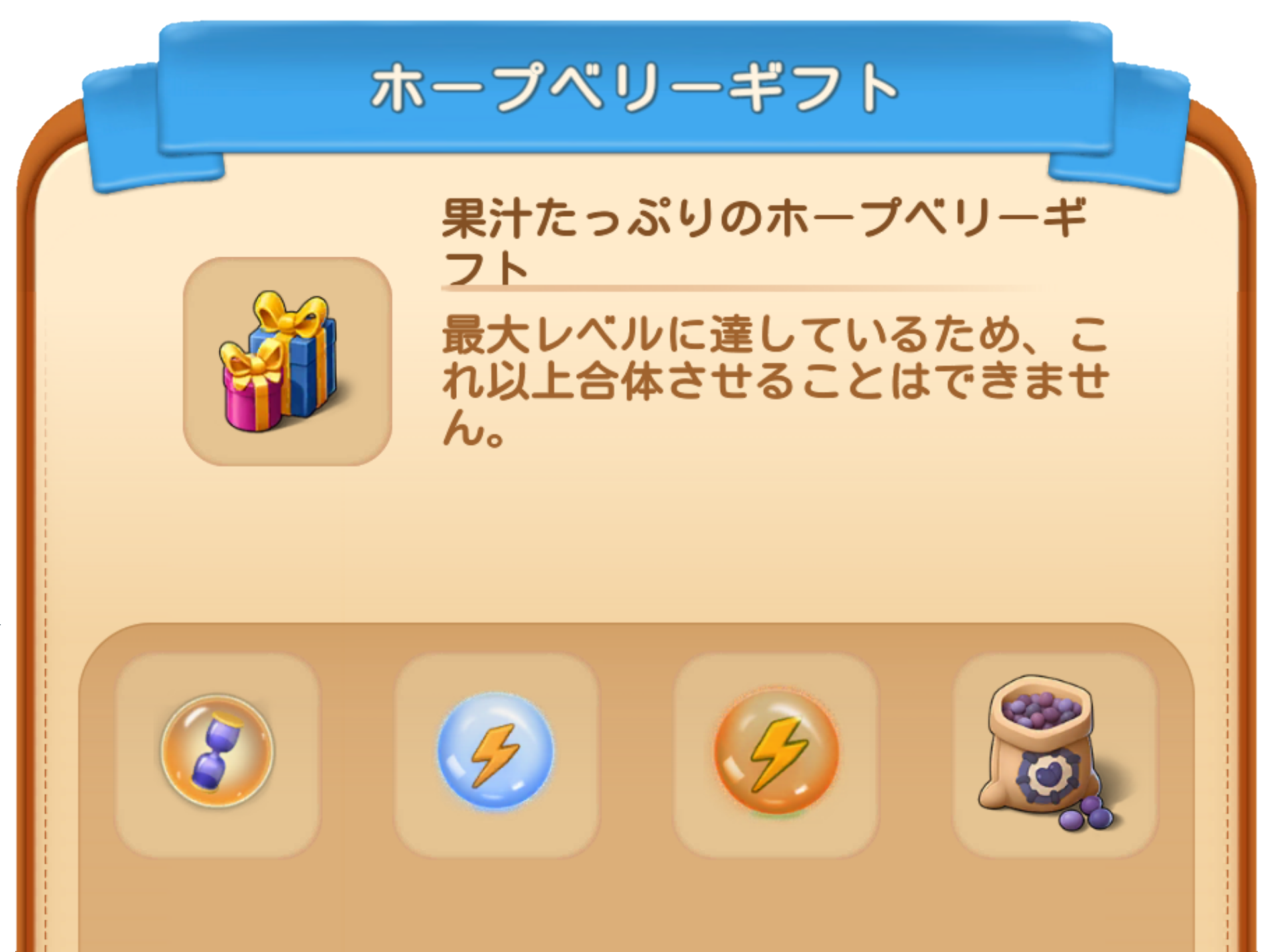Tap the gift boxes item icon
This screenshot has width=1273, height=952.
coord(287,361)
